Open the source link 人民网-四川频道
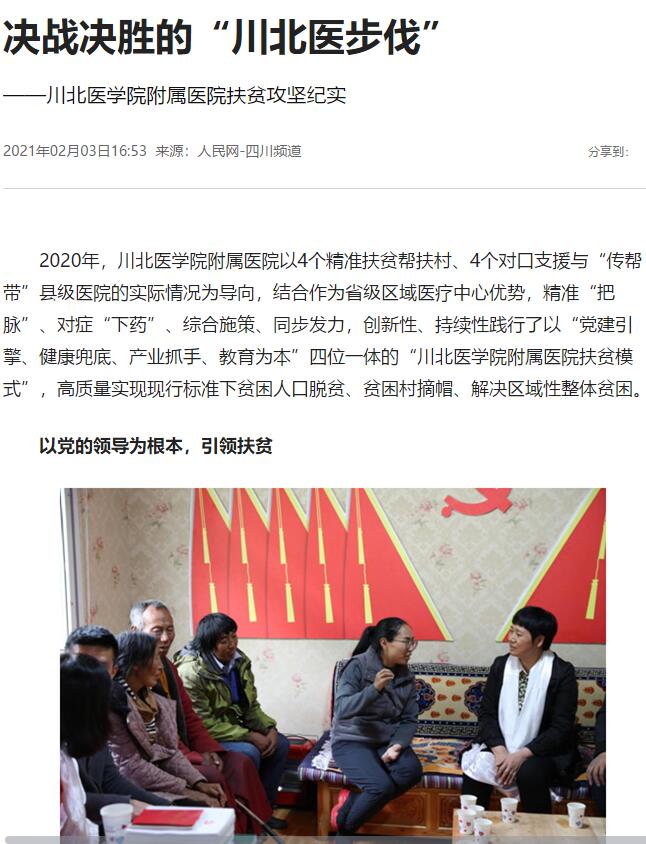Screen dimensions: 646x844 click(249, 151)
